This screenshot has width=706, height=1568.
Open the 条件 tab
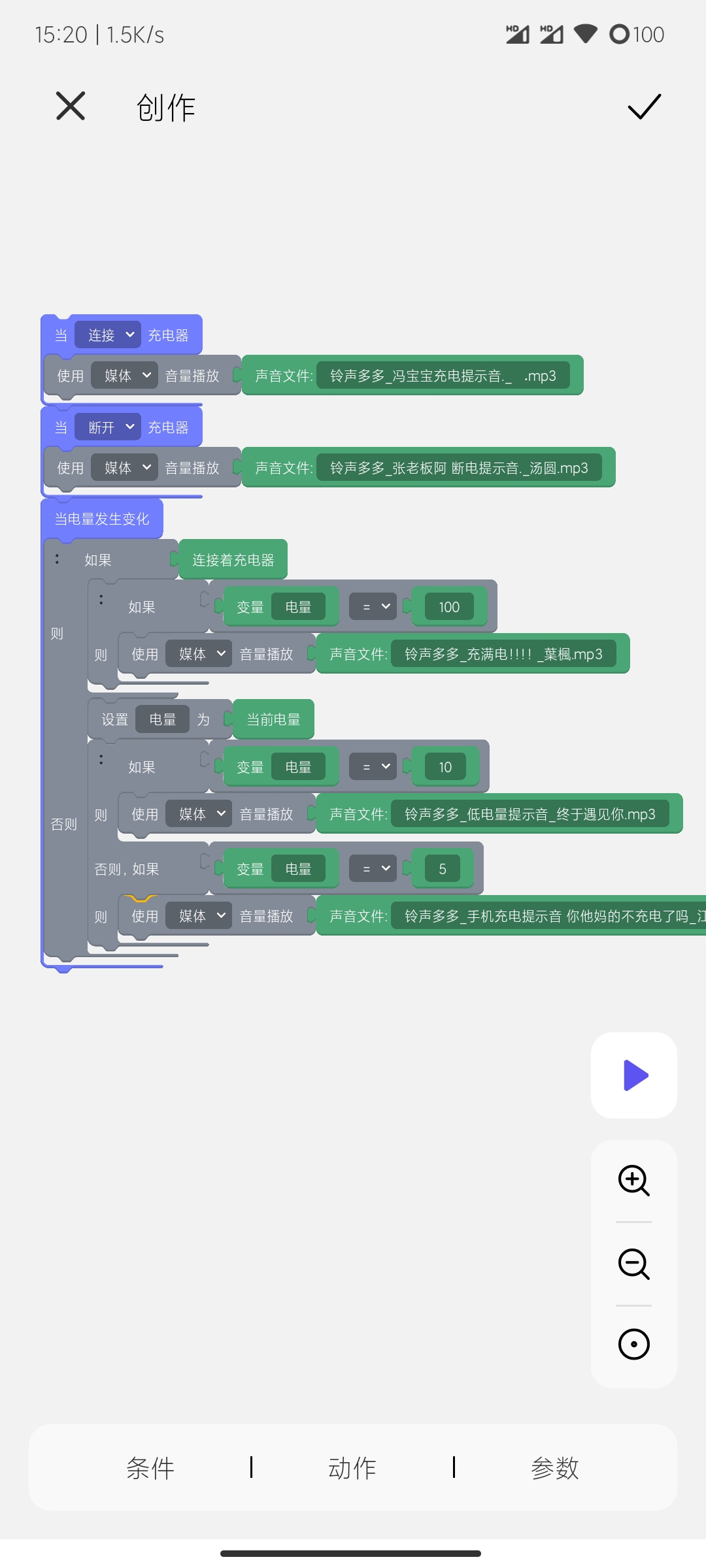(150, 1468)
